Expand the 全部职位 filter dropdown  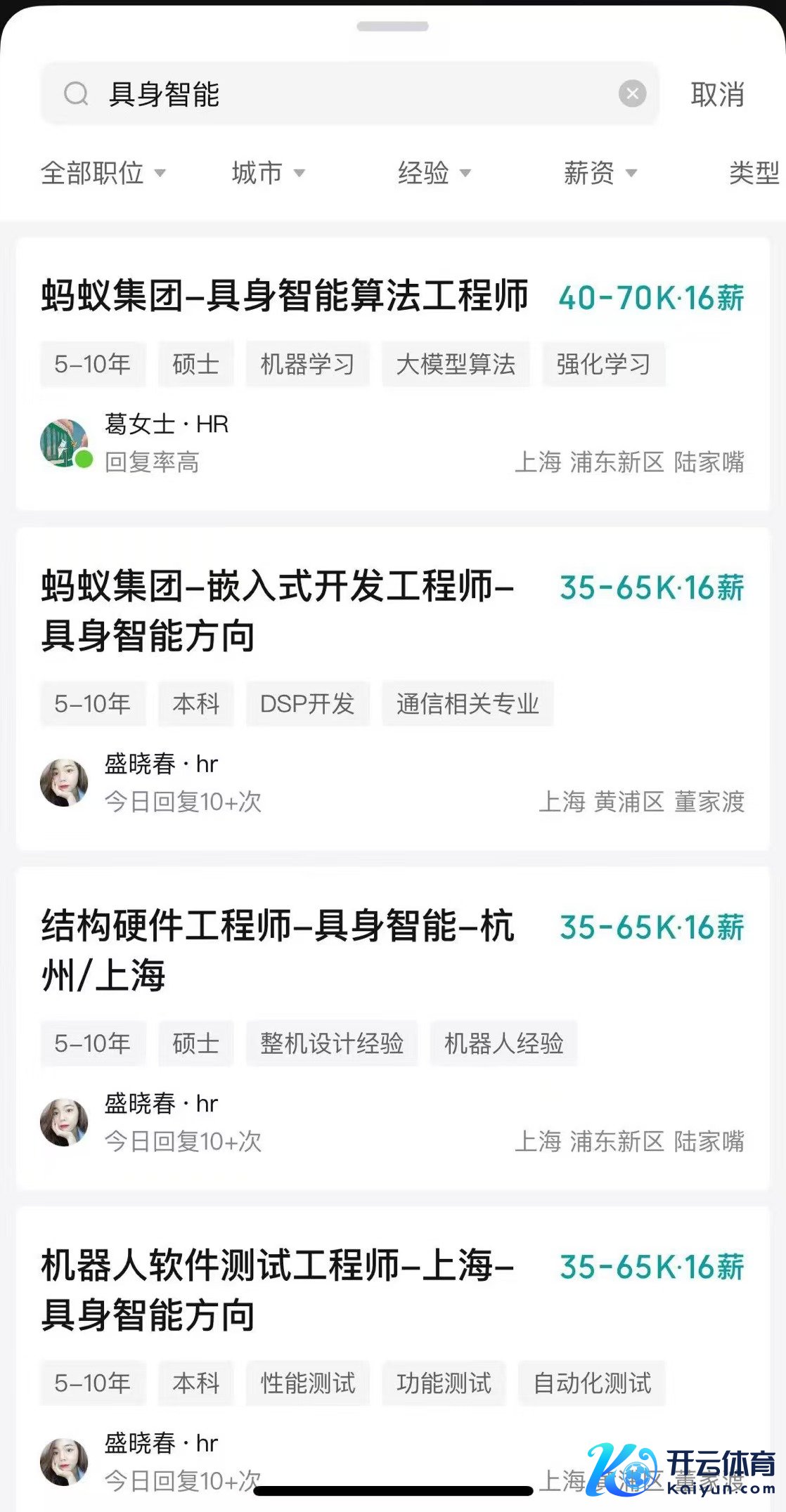tap(103, 173)
